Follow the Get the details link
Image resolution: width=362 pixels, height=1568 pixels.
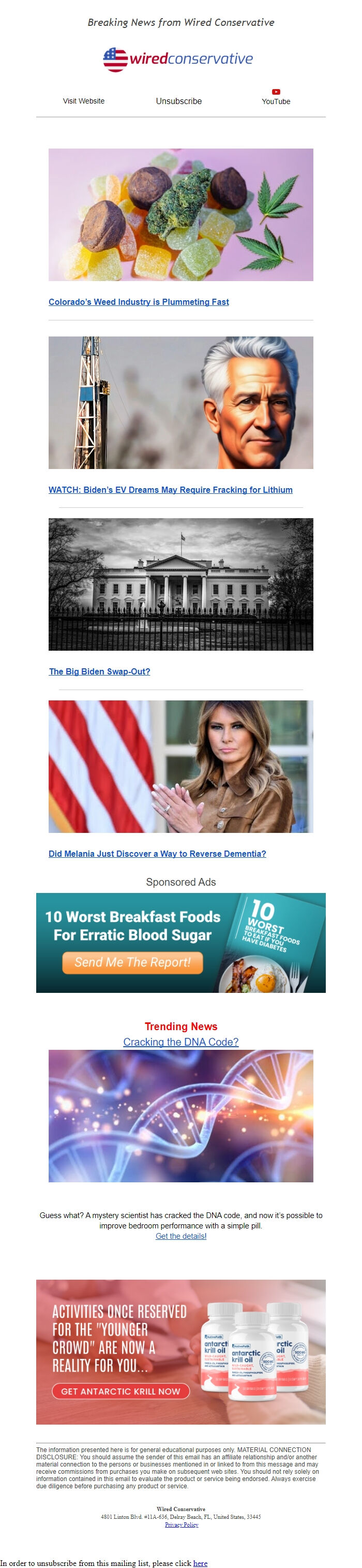[180, 1236]
